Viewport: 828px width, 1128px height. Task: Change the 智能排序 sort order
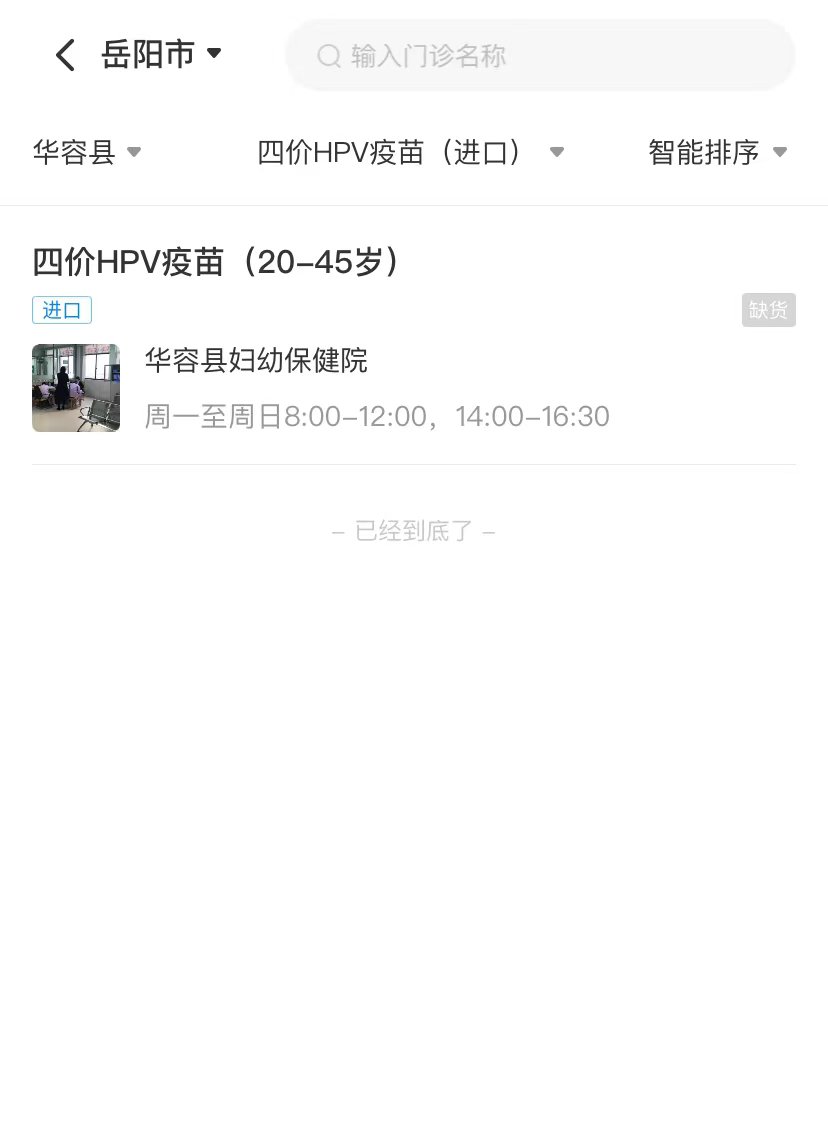[x=717, y=152]
